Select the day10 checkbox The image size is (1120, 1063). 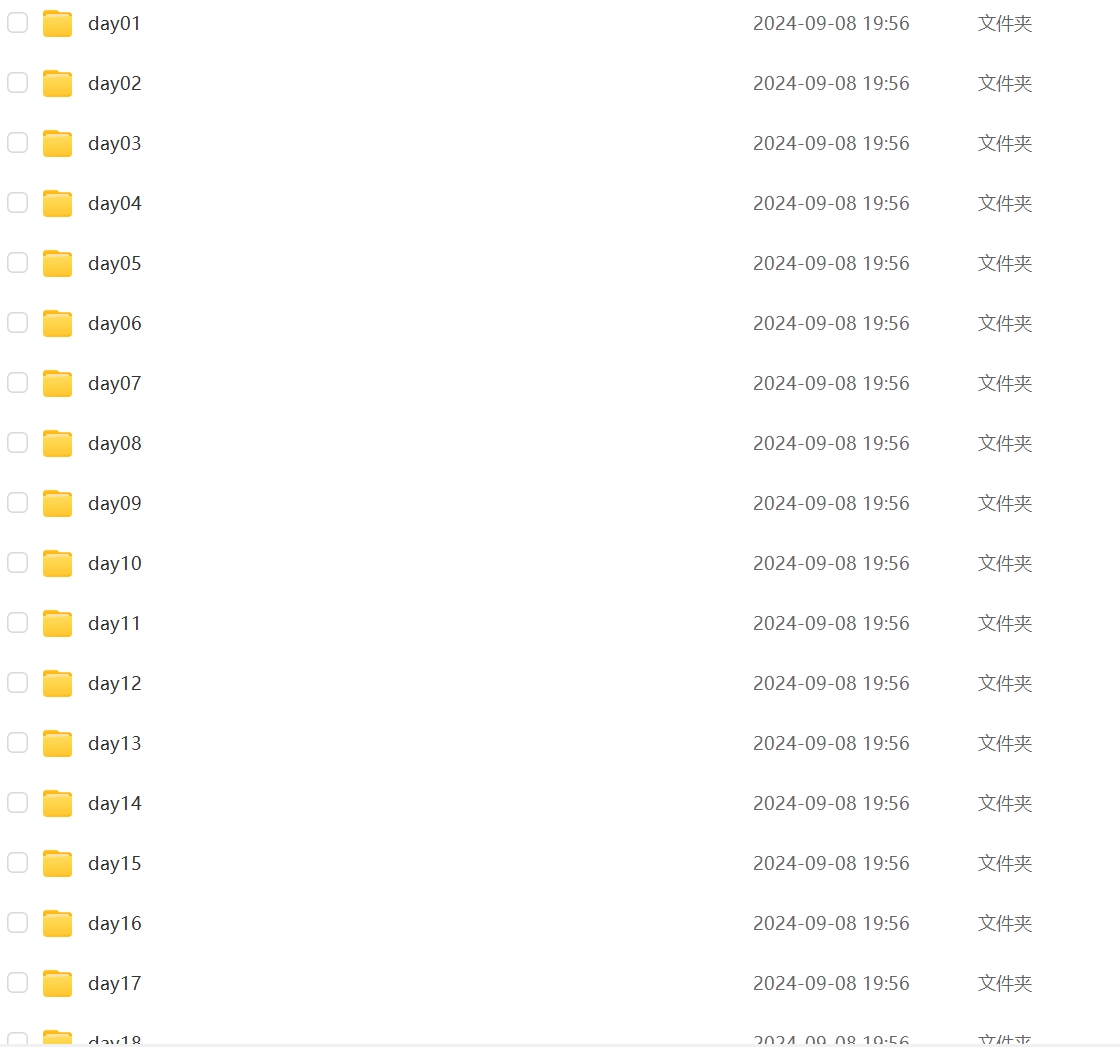click(18, 563)
